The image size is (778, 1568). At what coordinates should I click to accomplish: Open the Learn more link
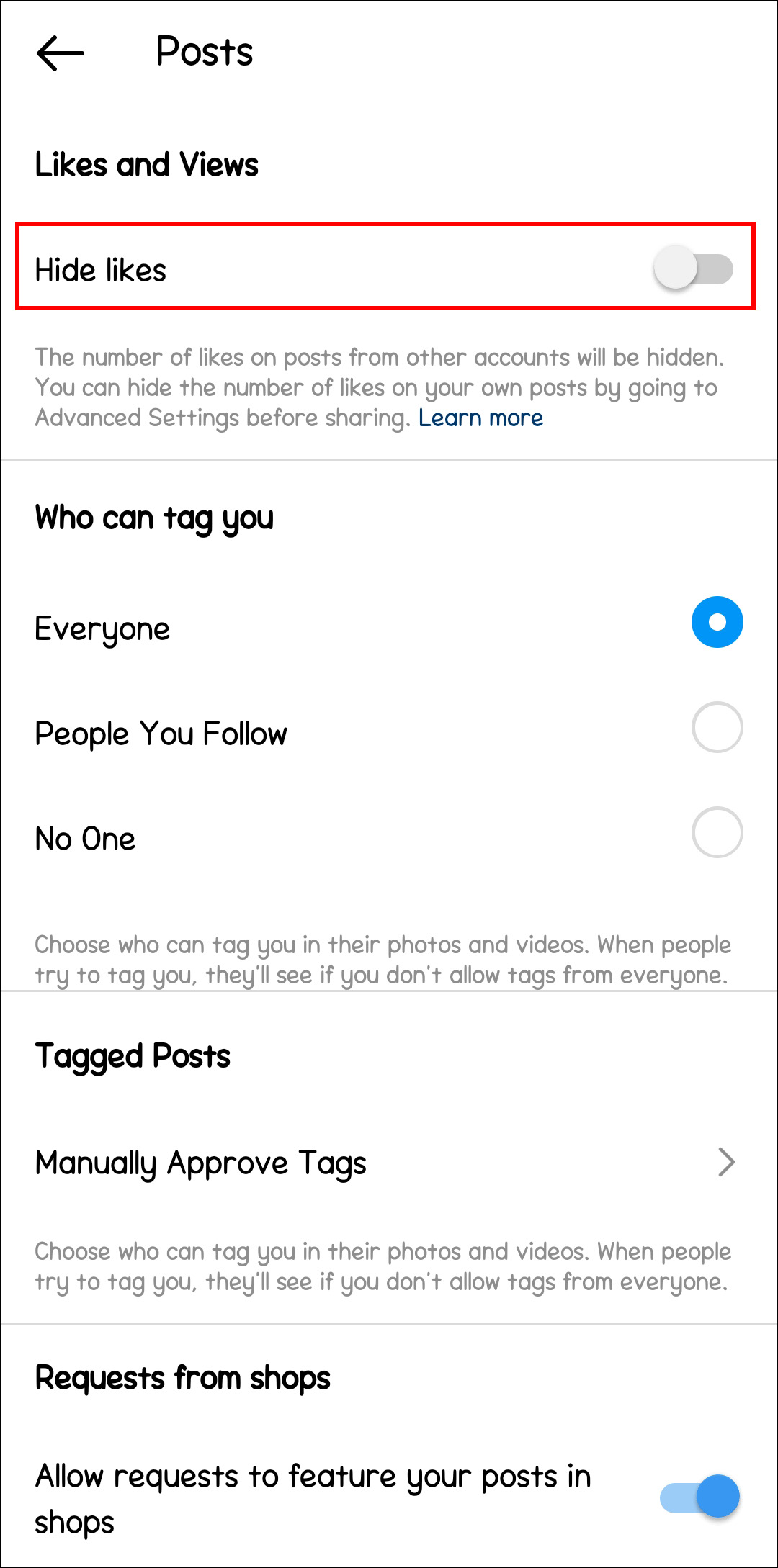point(480,418)
